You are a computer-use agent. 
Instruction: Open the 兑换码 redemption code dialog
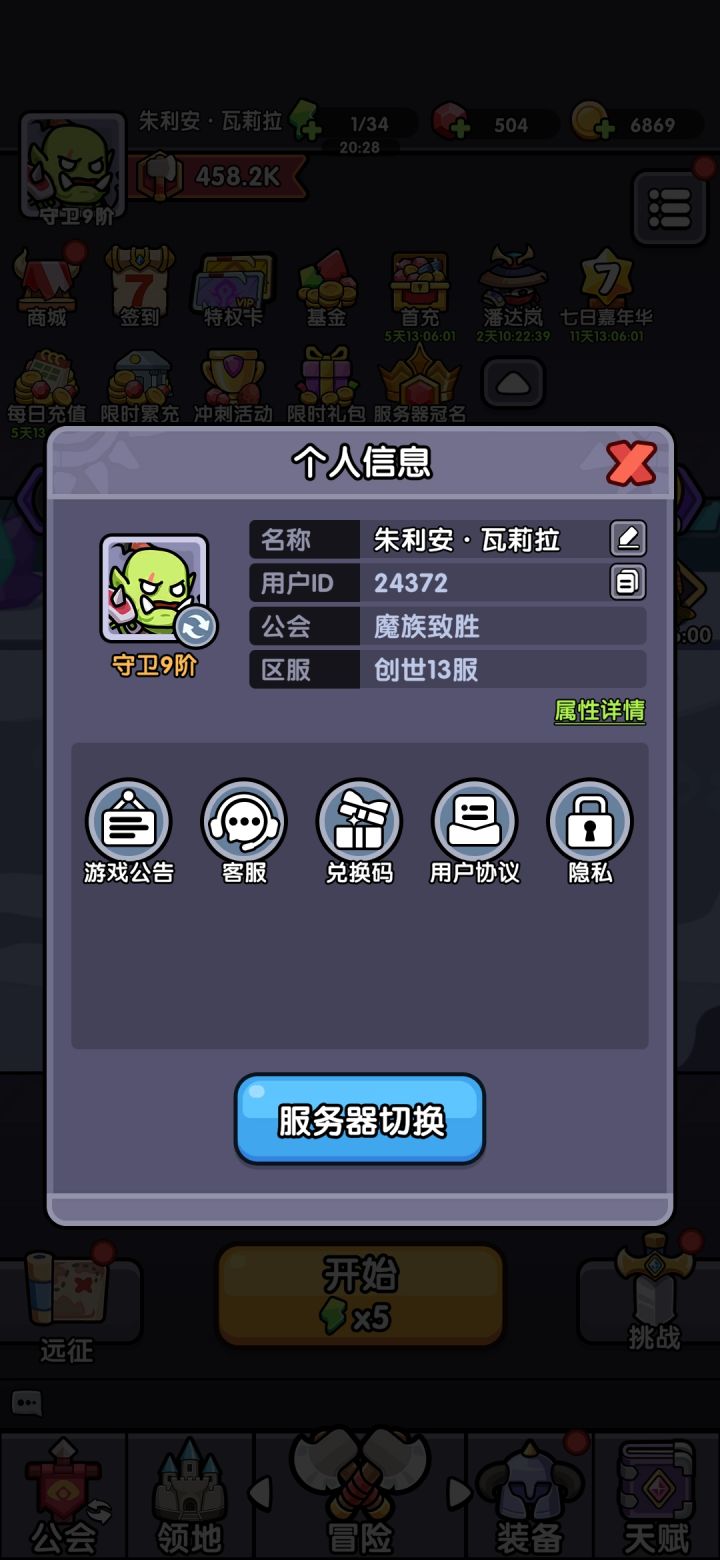point(358,822)
